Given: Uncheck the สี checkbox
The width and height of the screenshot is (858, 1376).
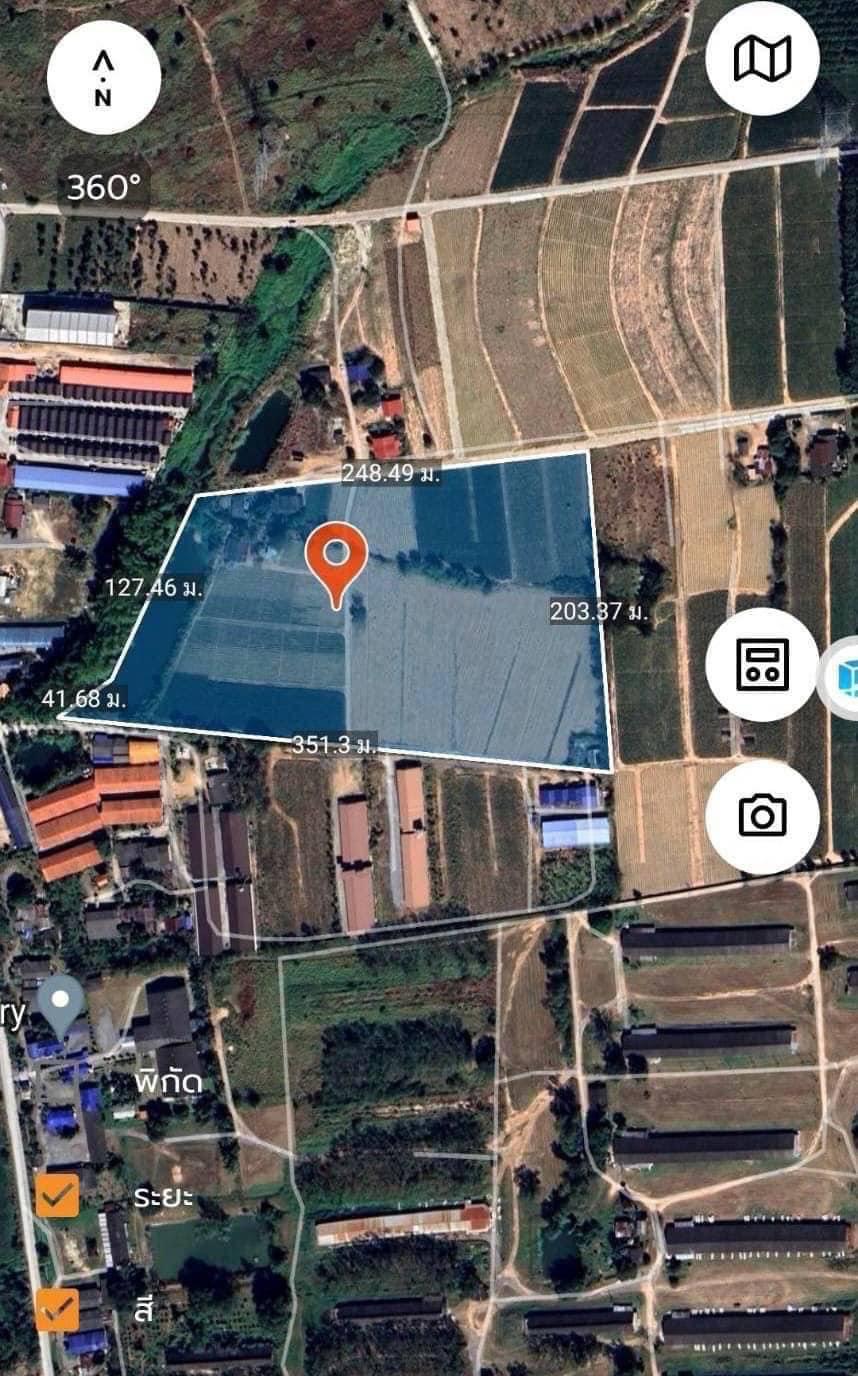Looking at the screenshot, I should (57, 1309).
